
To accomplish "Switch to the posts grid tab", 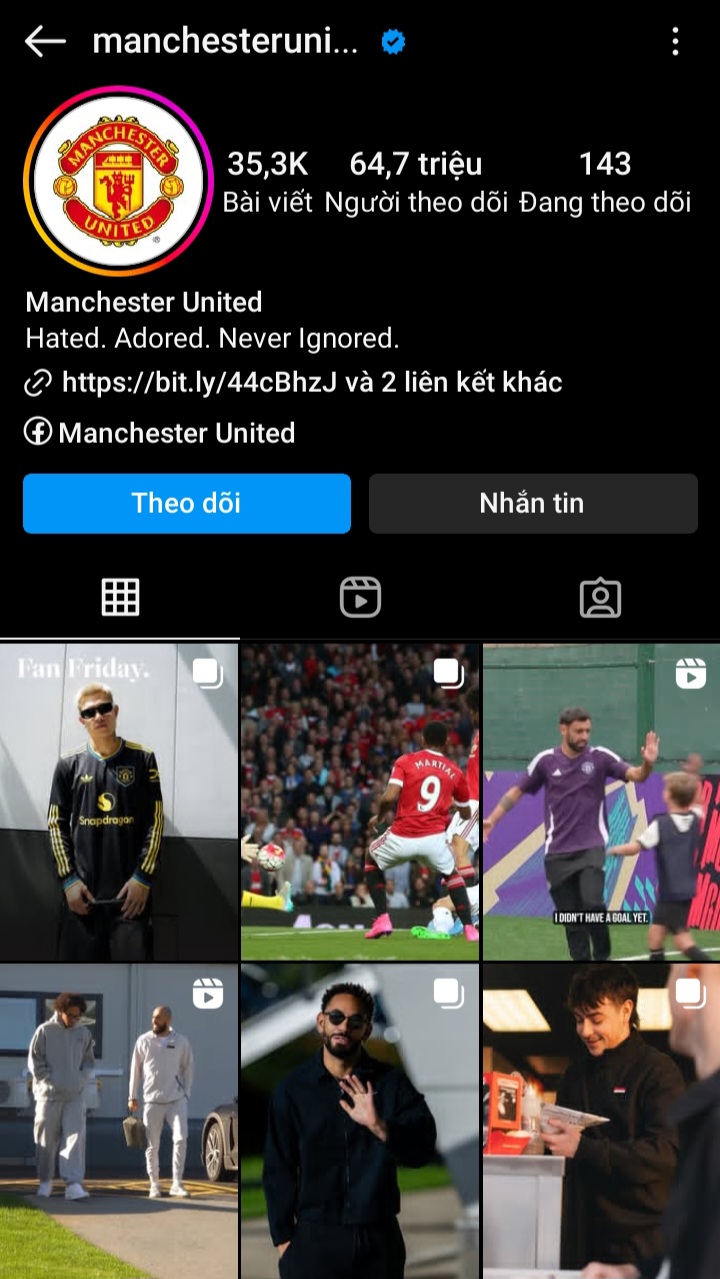I will [120, 598].
